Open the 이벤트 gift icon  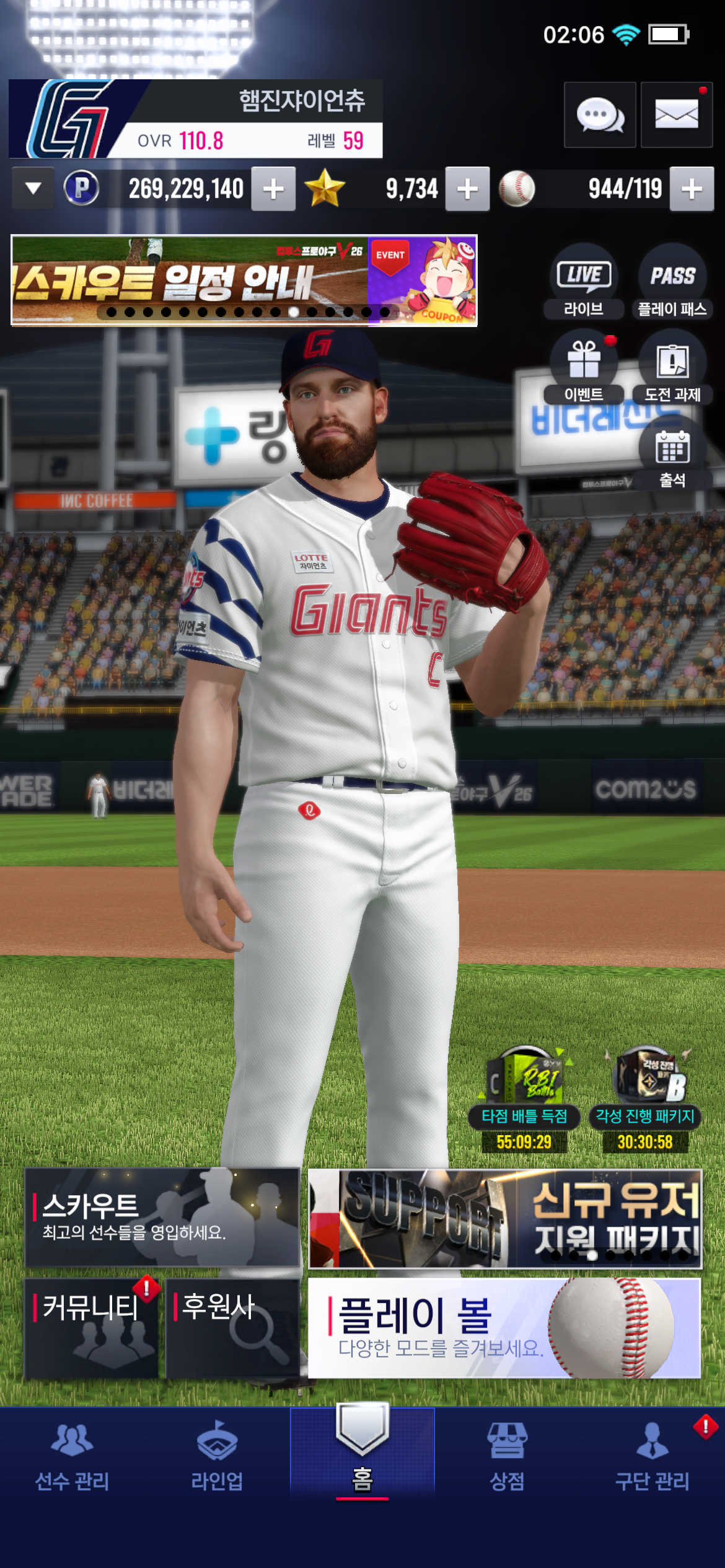point(584,367)
